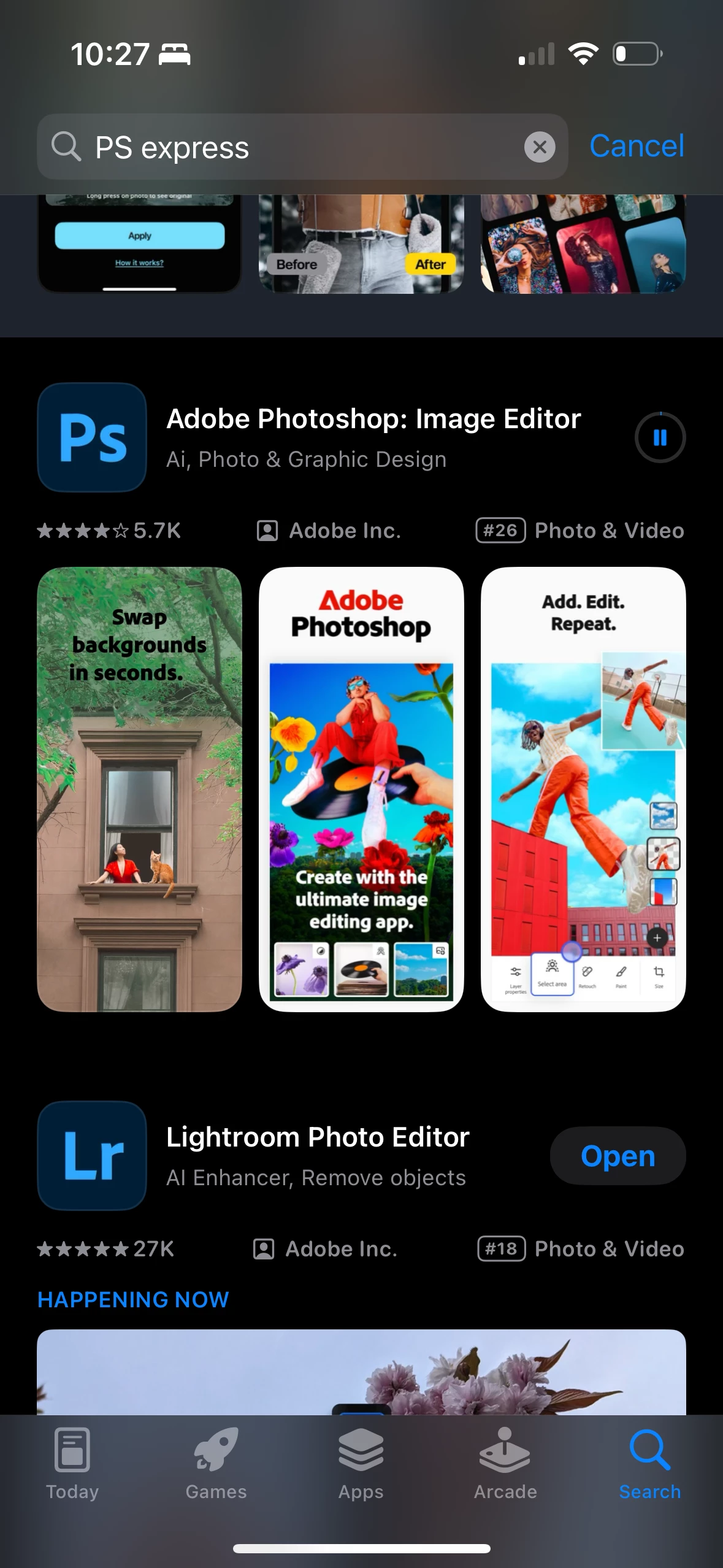Select the Search tab
Screen dimensions: 723x1568
649,1464
